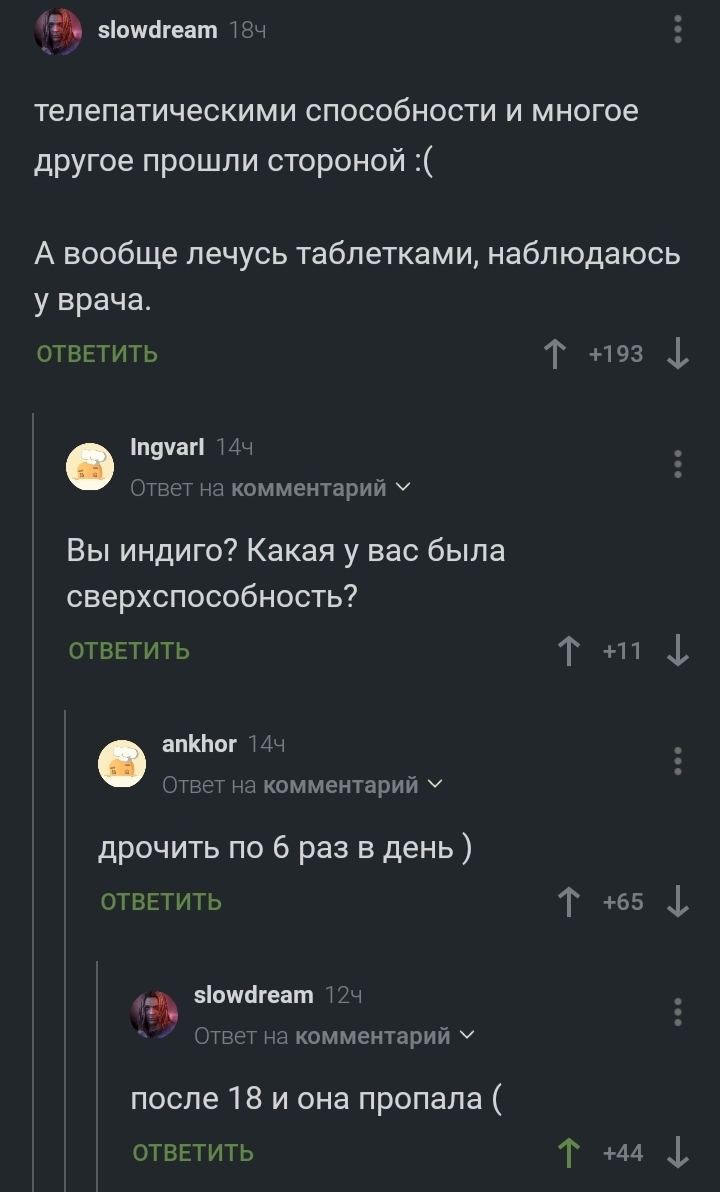Image resolution: width=720 pixels, height=1192 pixels.
Task: Open Ingvarl's profile username
Action: point(167,447)
